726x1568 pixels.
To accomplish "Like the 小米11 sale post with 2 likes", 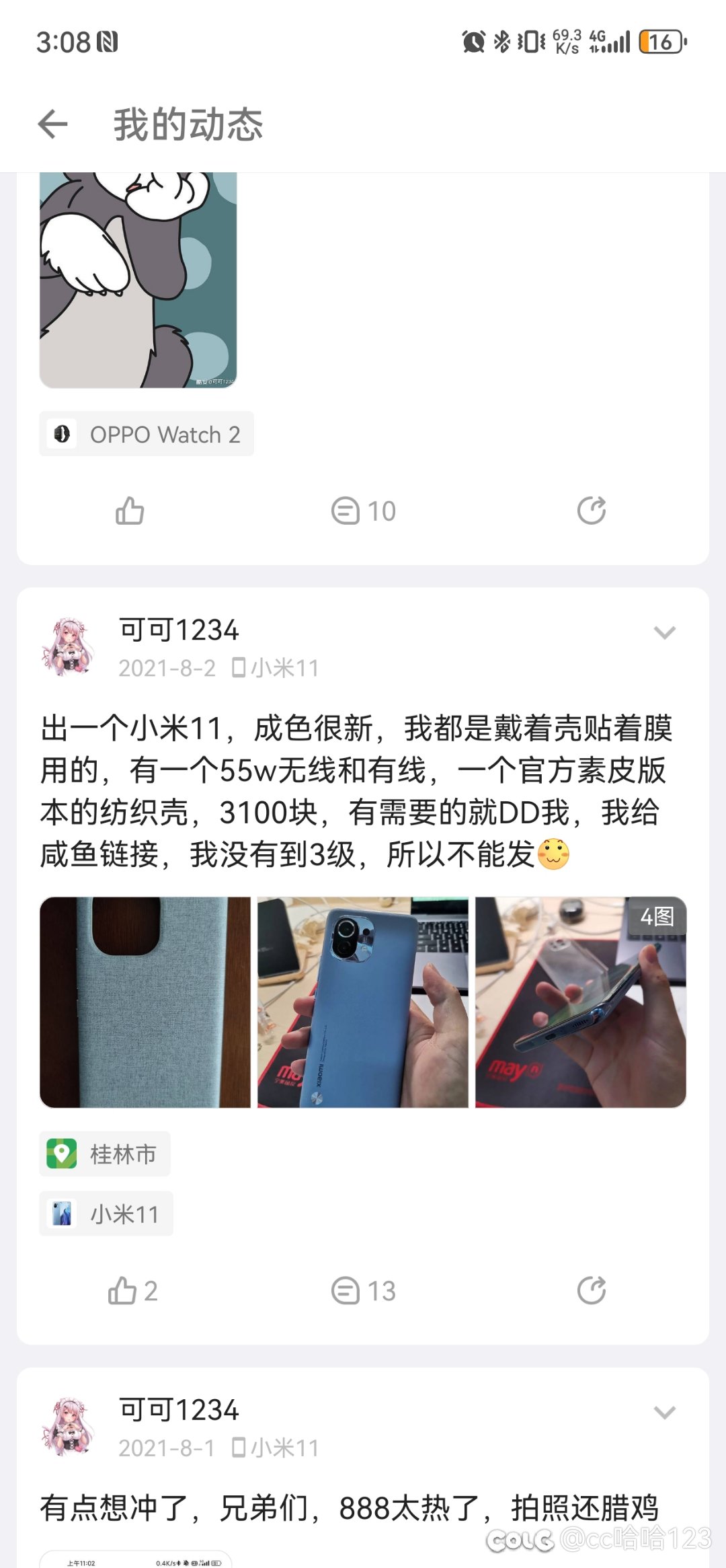I will [x=132, y=1290].
